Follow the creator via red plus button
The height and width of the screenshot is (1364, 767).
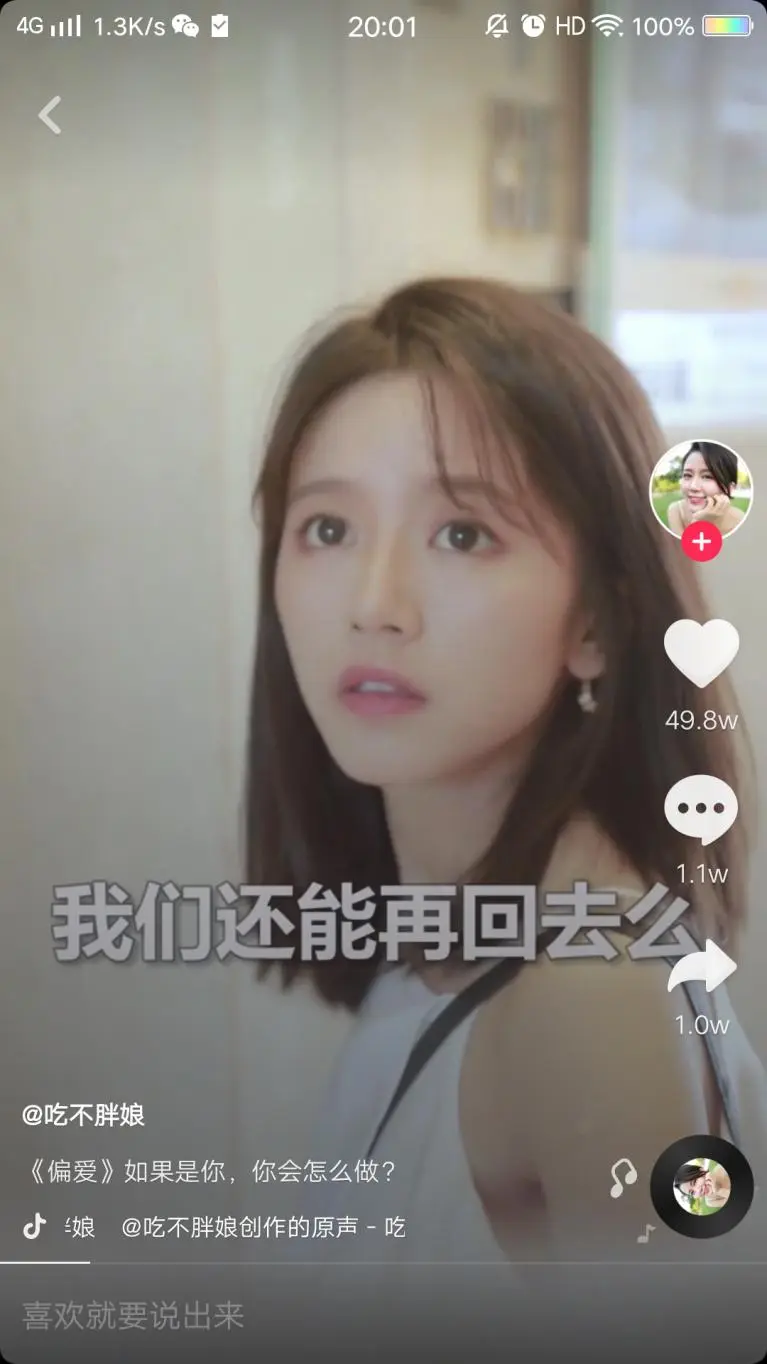pyautogui.click(x=701, y=542)
